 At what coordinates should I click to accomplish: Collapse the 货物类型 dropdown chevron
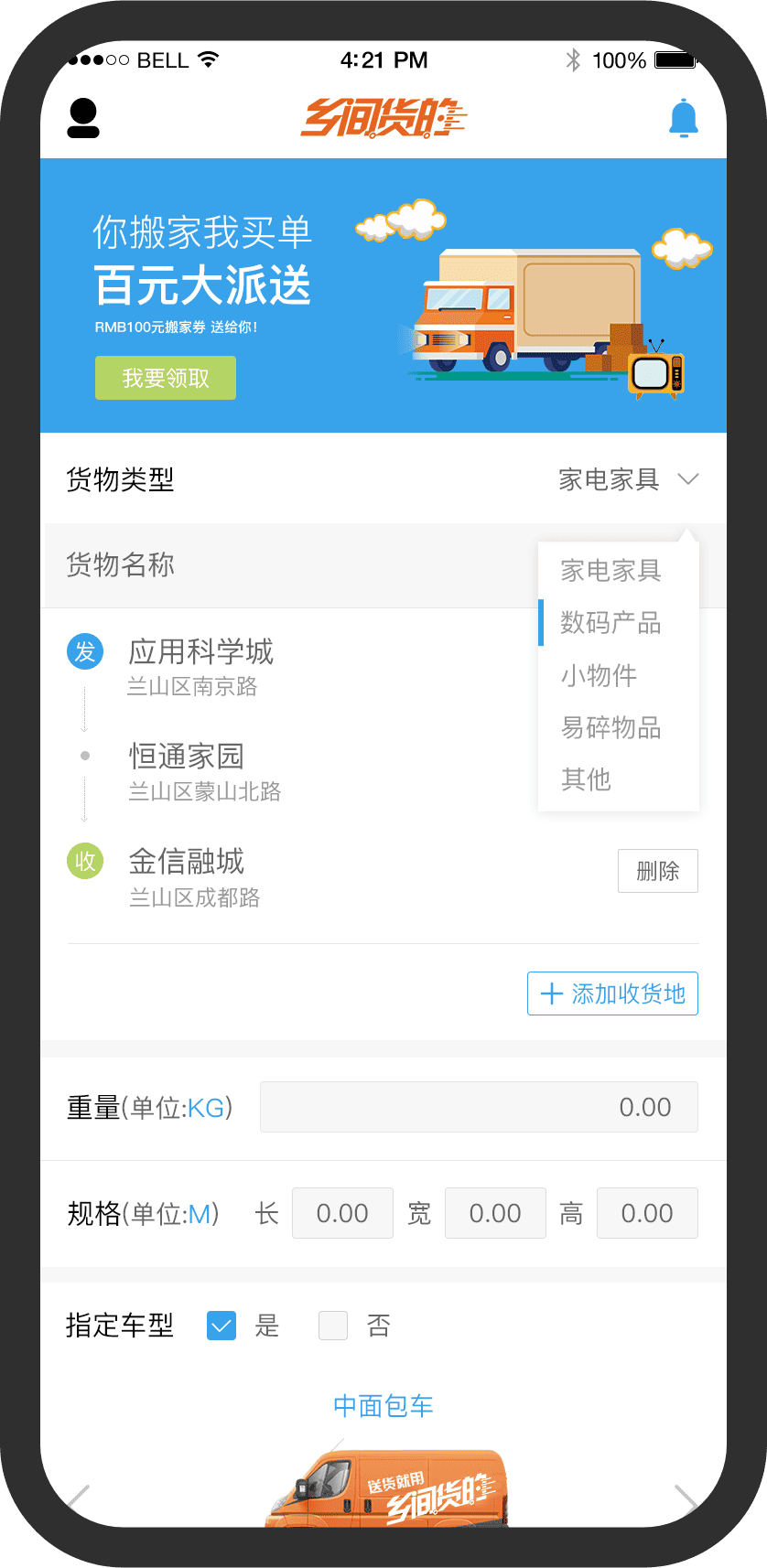tap(687, 479)
